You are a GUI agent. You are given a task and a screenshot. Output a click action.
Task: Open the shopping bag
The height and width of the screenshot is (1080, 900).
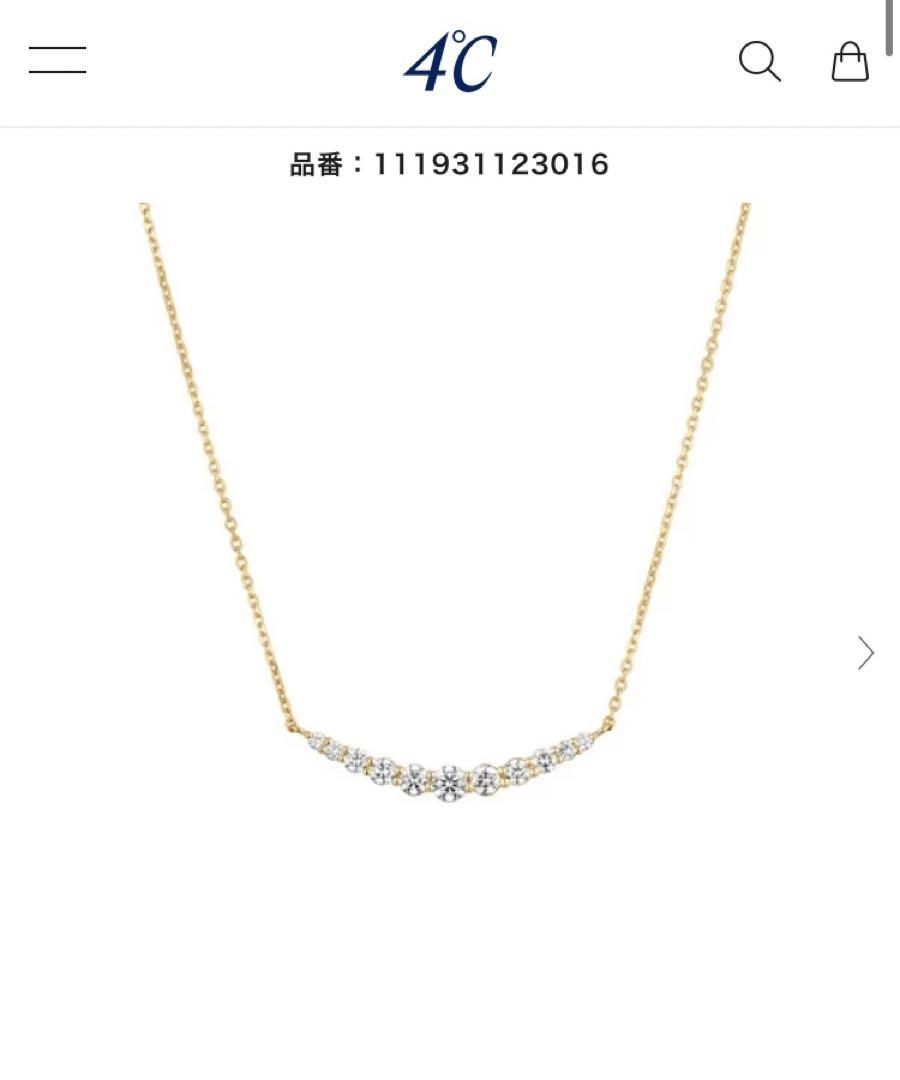pyautogui.click(x=849, y=62)
